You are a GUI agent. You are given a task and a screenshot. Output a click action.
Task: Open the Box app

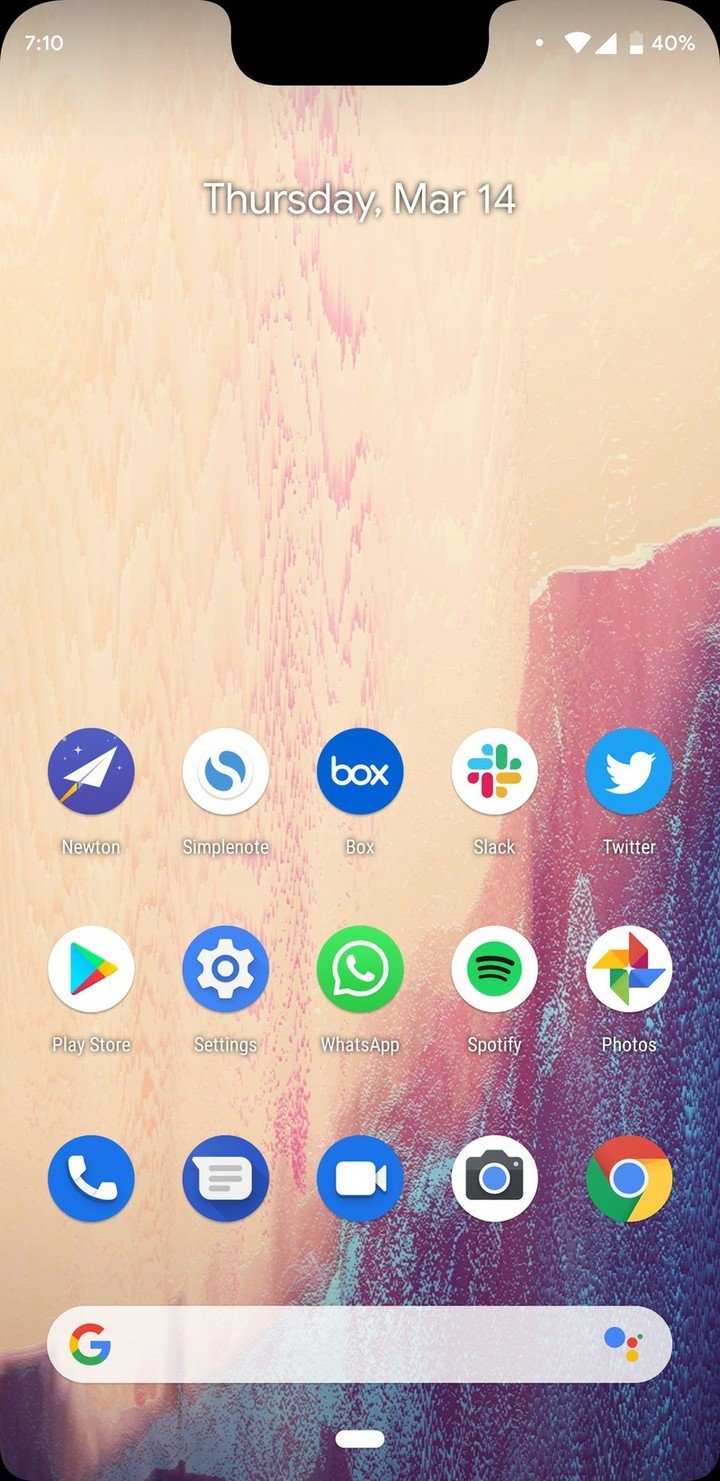pos(360,771)
